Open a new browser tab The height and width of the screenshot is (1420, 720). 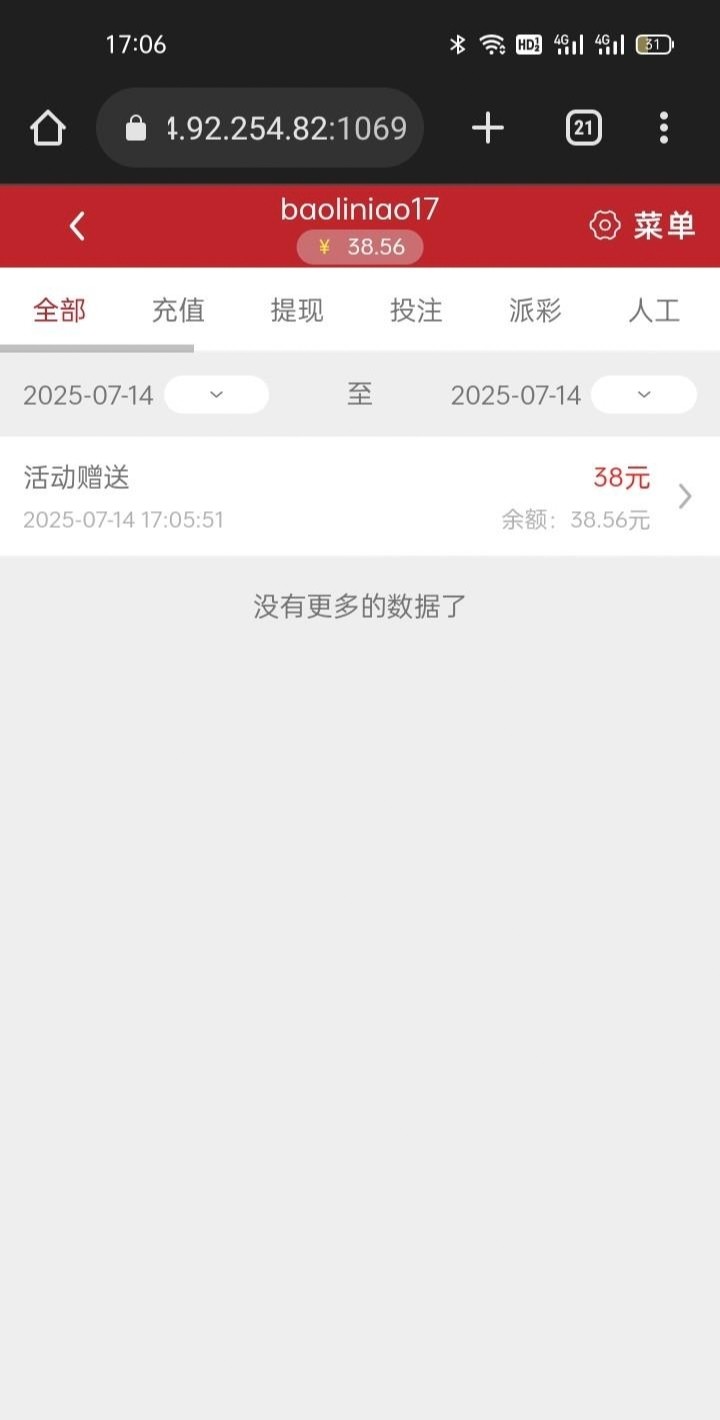[487, 128]
